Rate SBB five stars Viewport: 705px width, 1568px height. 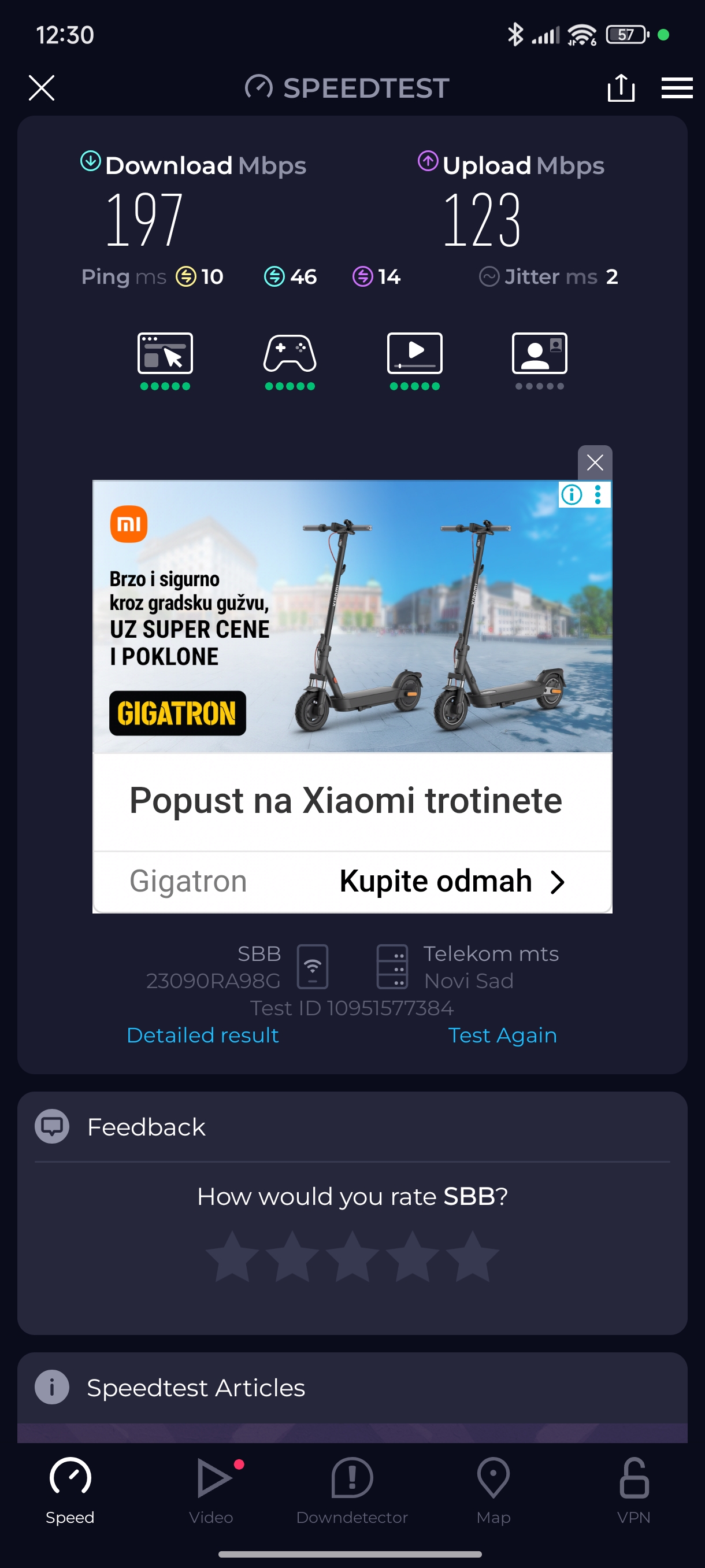pos(472,1257)
